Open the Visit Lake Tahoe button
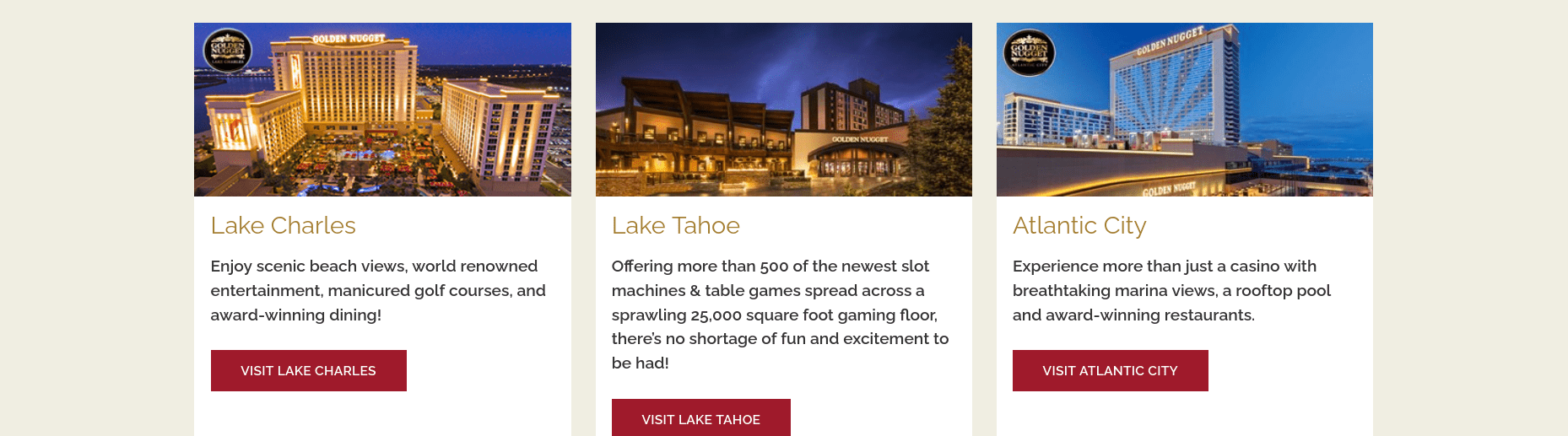Image resolution: width=1568 pixels, height=436 pixels. [x=700, y=418]
